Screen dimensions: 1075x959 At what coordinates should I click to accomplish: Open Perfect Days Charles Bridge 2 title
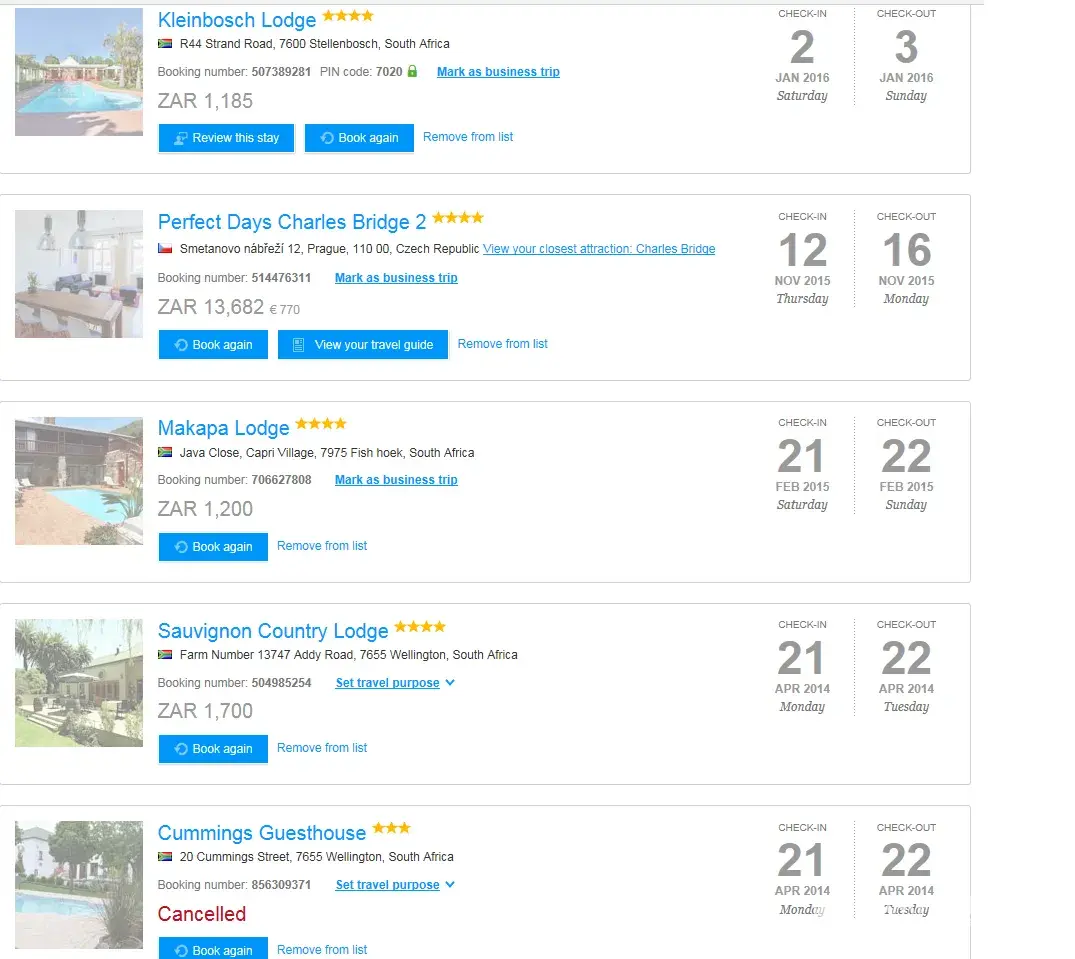[x=292, y=222]
